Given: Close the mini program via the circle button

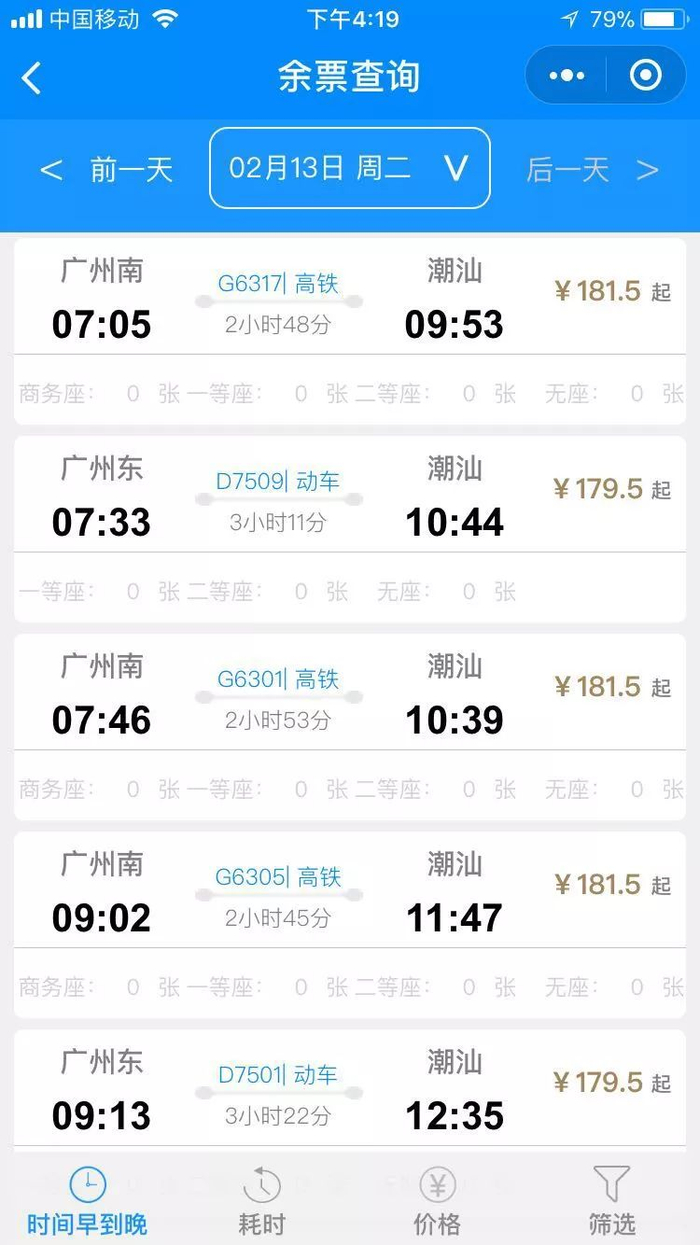Looking at the screenshot, I should [x=645, y=76].
